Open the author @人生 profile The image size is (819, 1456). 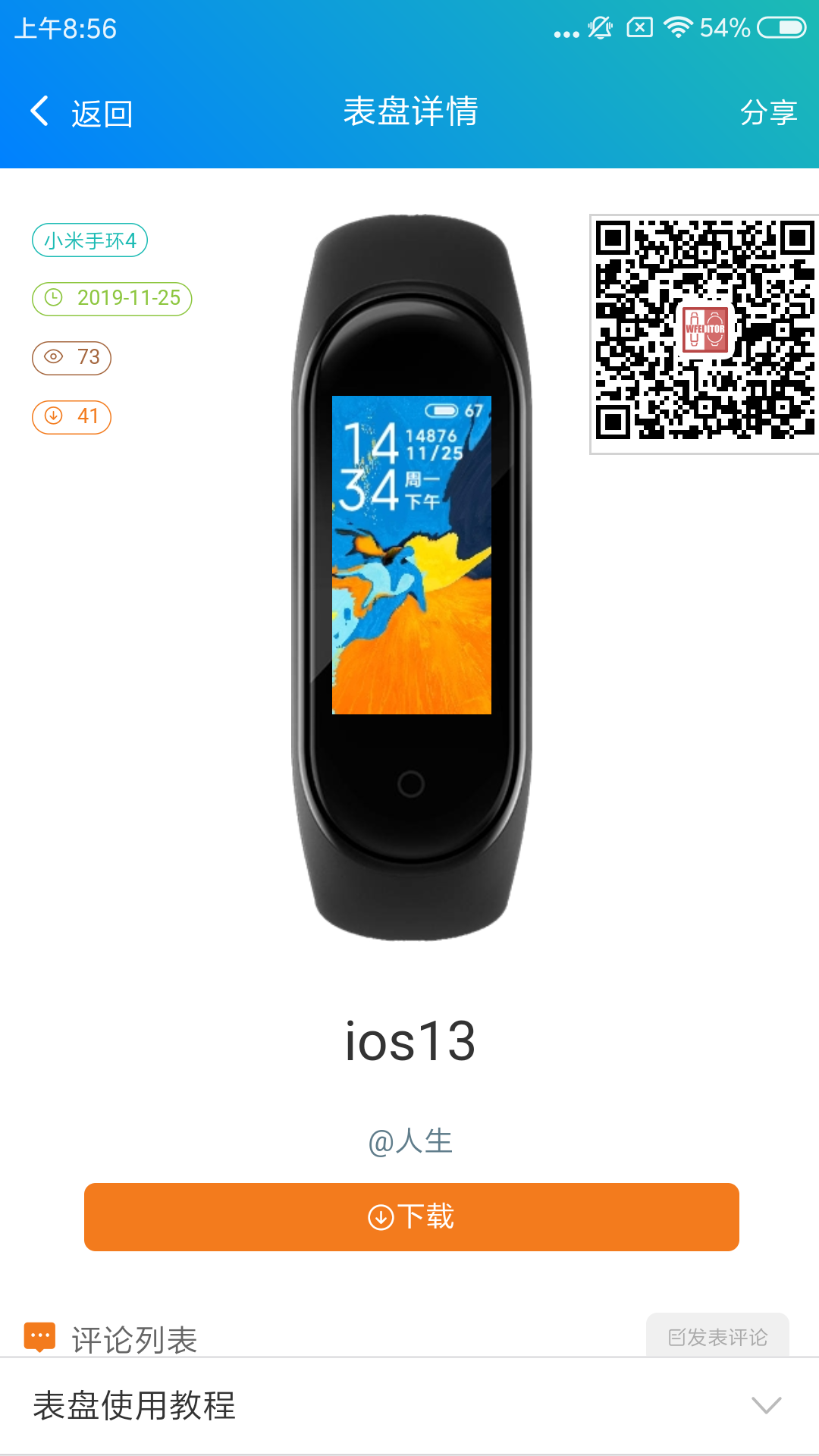pos(410,1141)
